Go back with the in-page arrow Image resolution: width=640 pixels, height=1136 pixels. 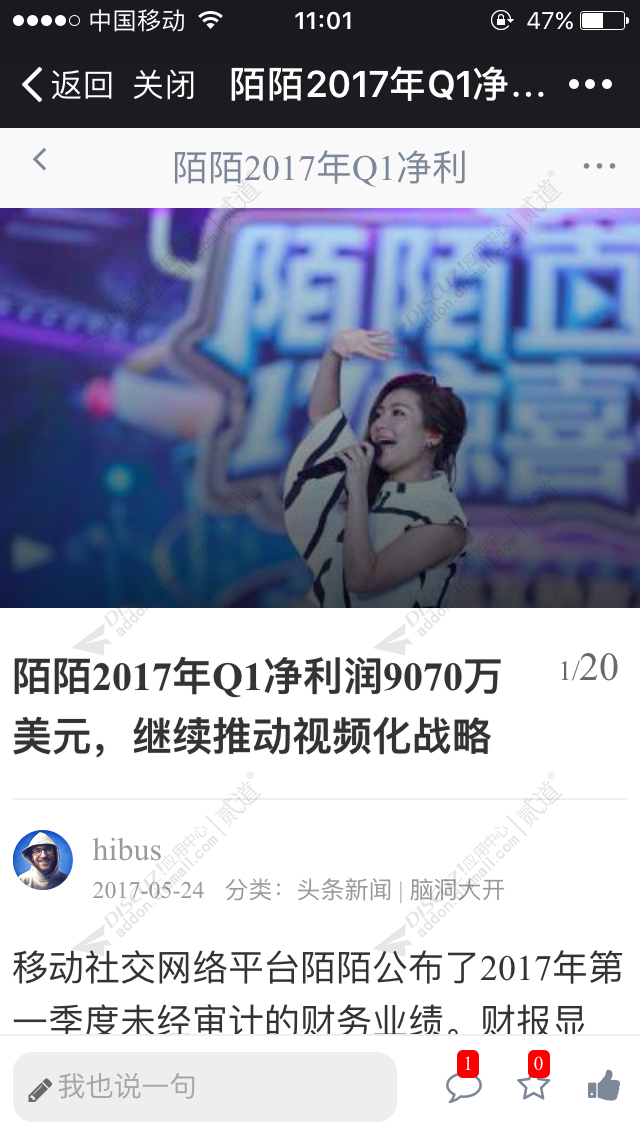[40, 159]
